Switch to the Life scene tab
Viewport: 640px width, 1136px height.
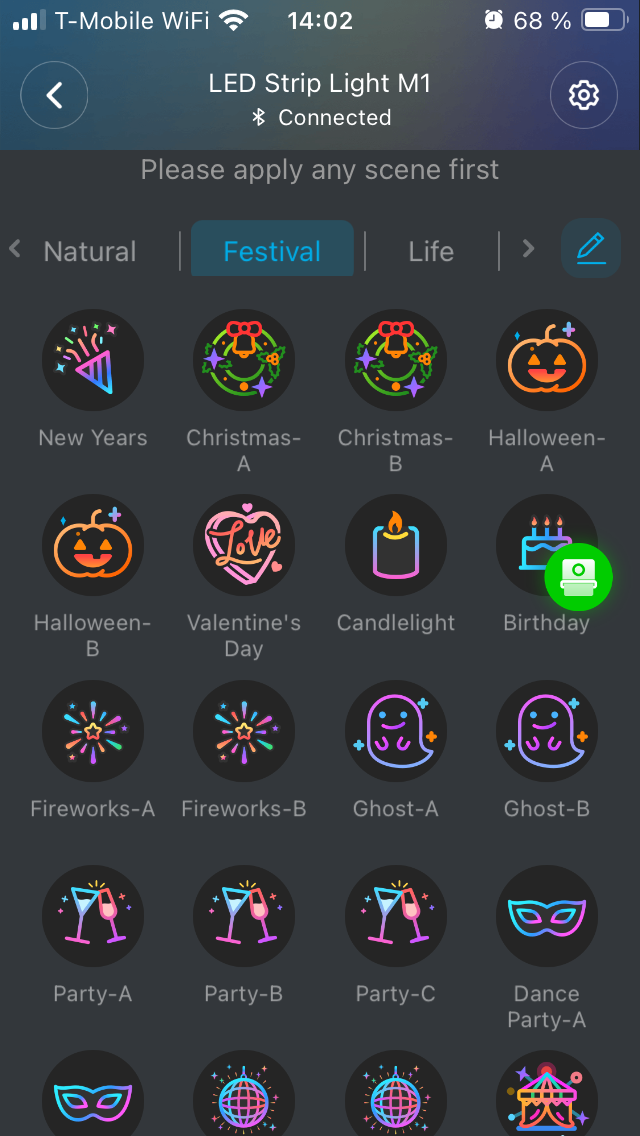coord(431,251)
